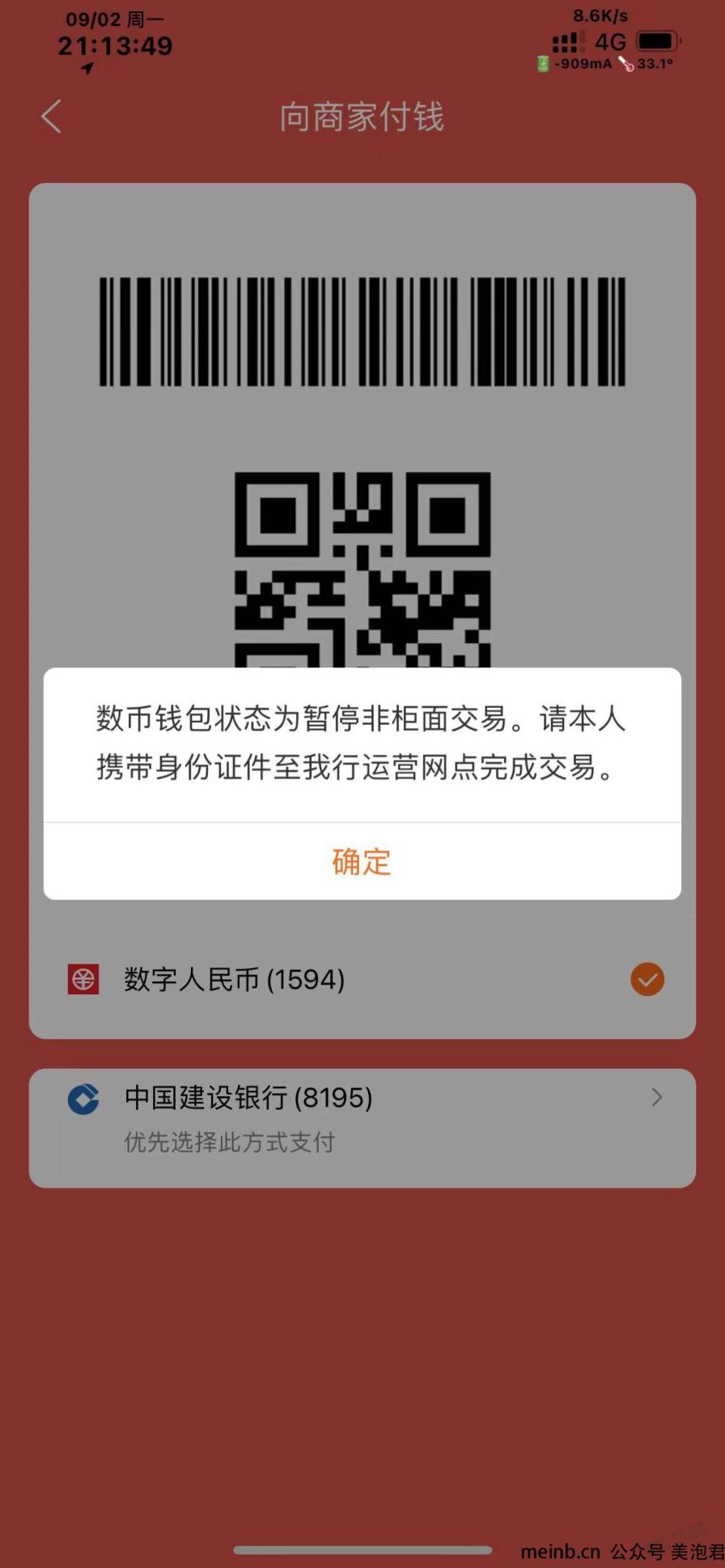
Task: Select 数字人民币 (1594) payment method
Action: click(362, 980)
